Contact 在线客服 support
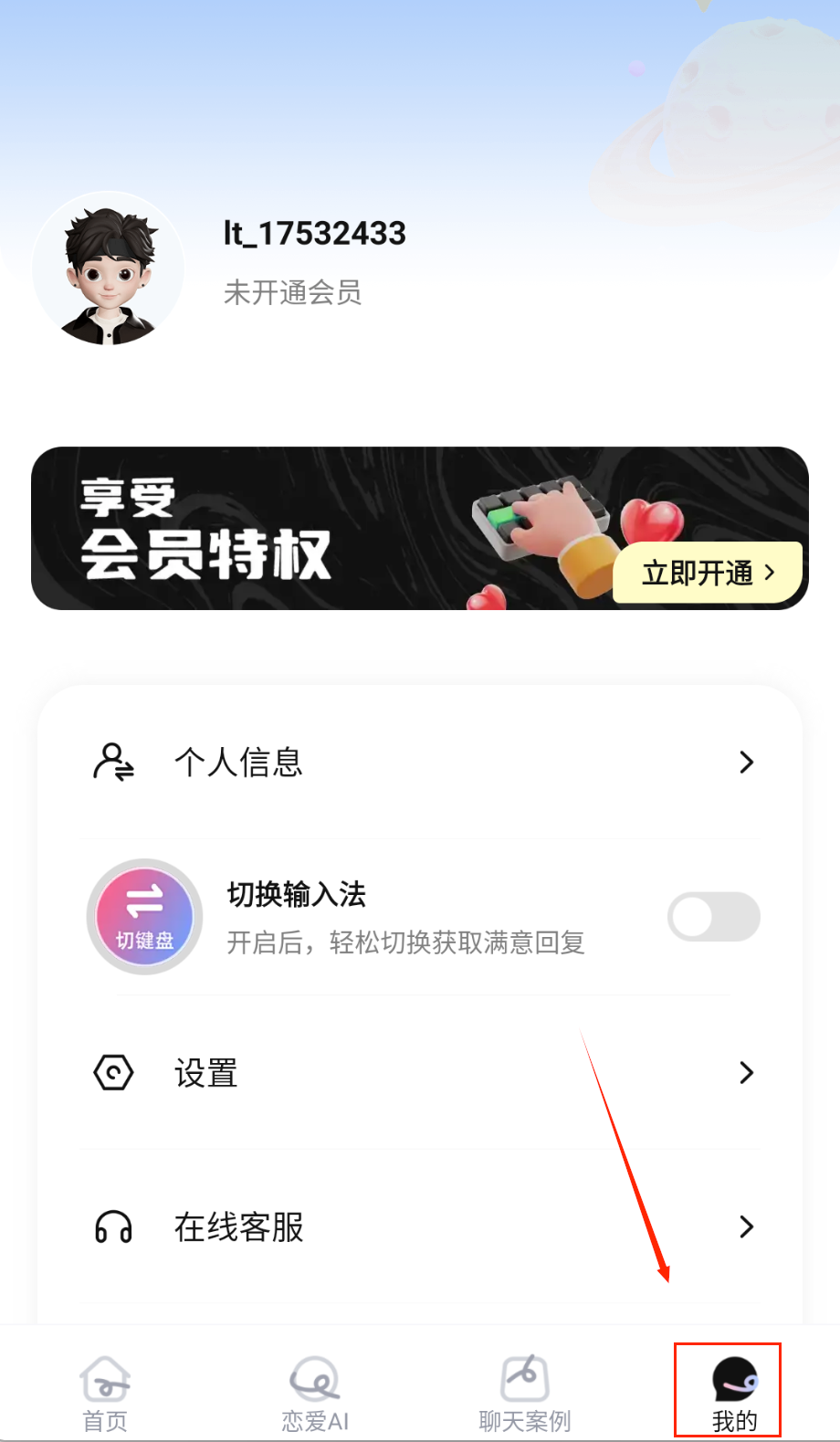The width and height of the screenshot is (840, 1442). coord(420,1226)
